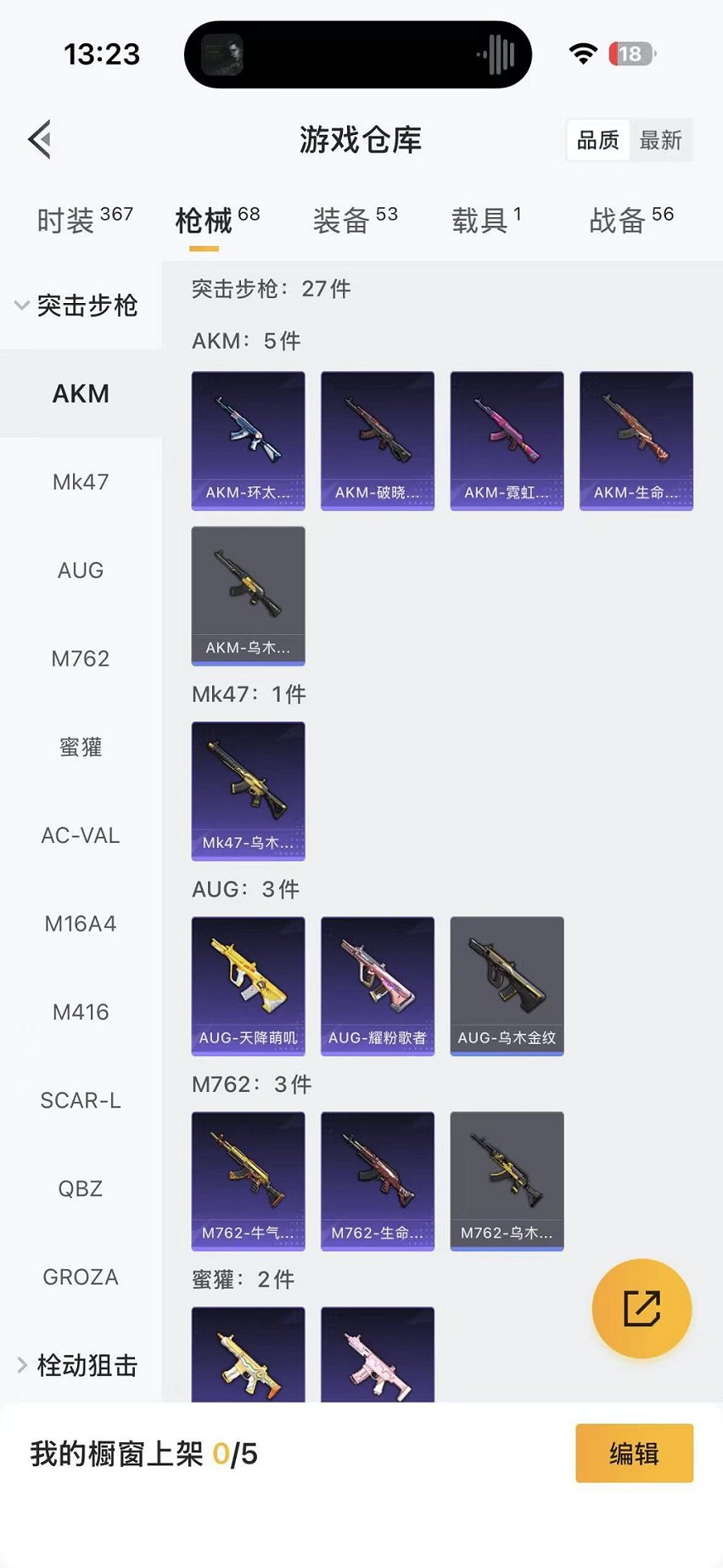The width and height of the screenshot is (723, 1568).
Task: Tap 编辑 to edit my showcase
Action: (x=634, y=1453)
